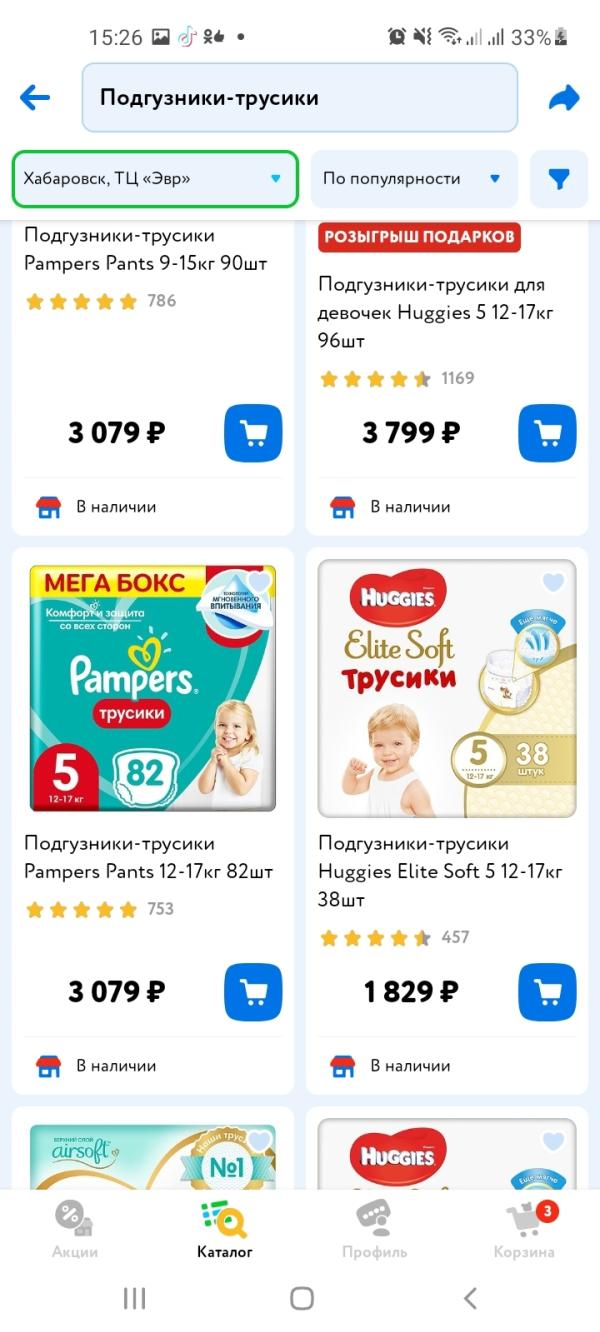
Task: Add Pampers Pants 12-17кг 82шт to cart
Action: click(x=253, y=992)
